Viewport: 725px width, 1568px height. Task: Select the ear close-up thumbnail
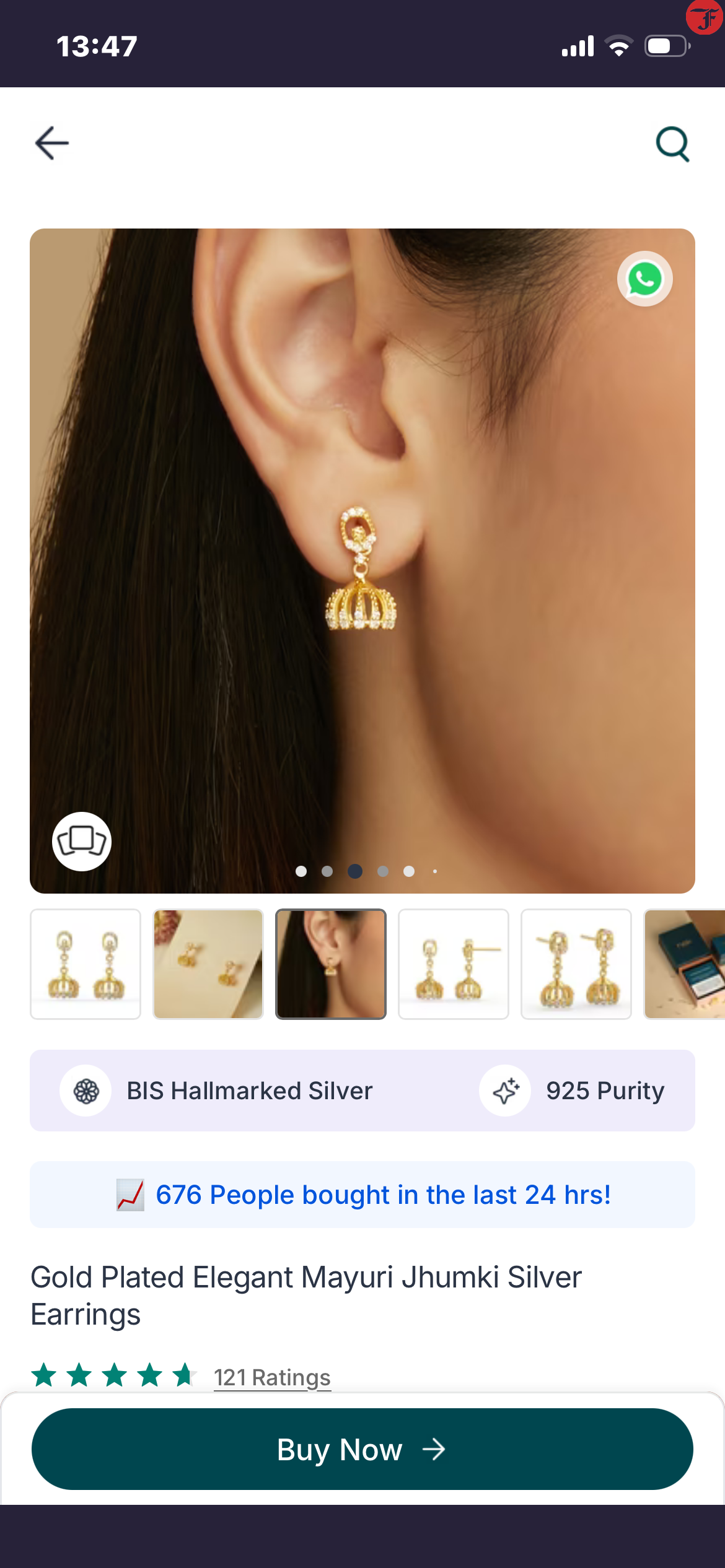click(331, 964)
